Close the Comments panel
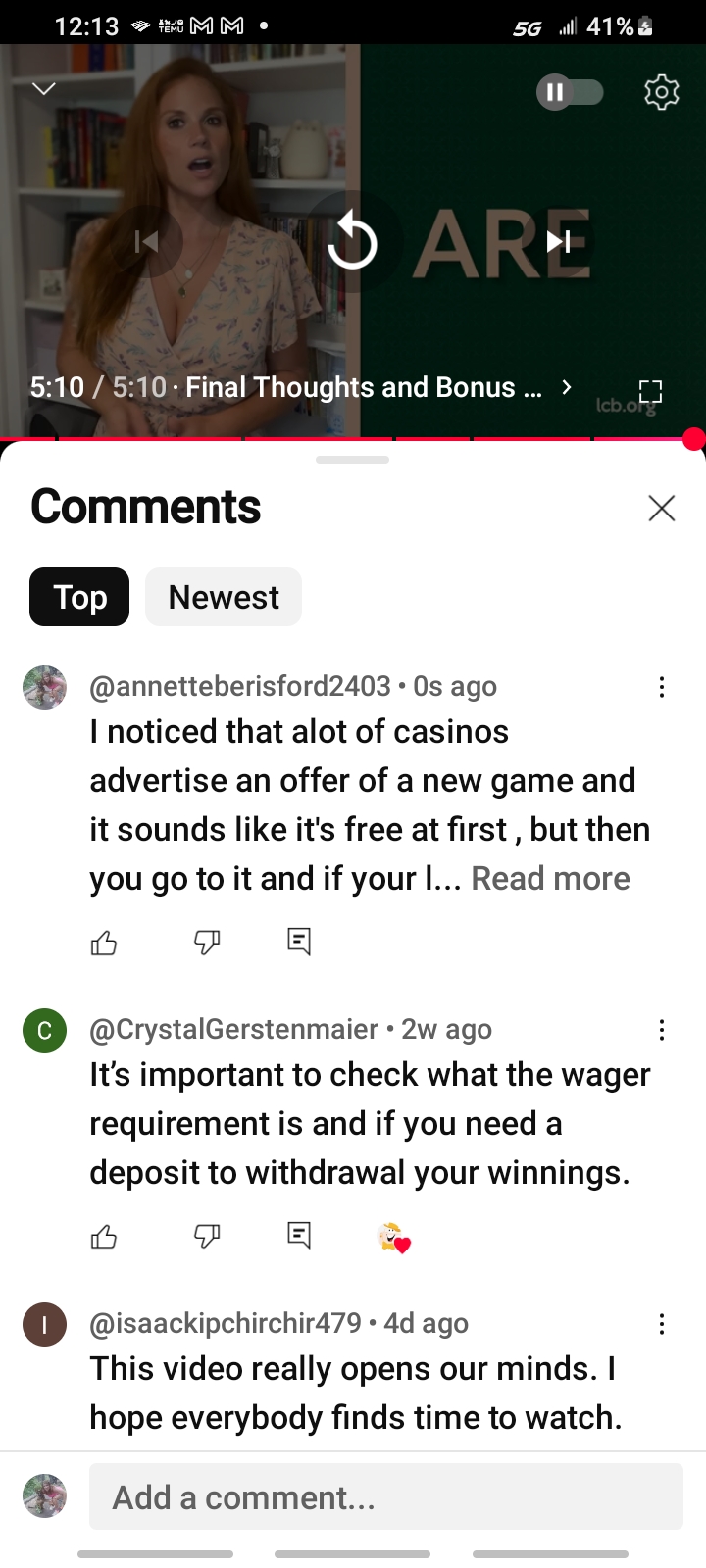The image size is (706, 1568). pyautogui.click(x=662, y=508)
